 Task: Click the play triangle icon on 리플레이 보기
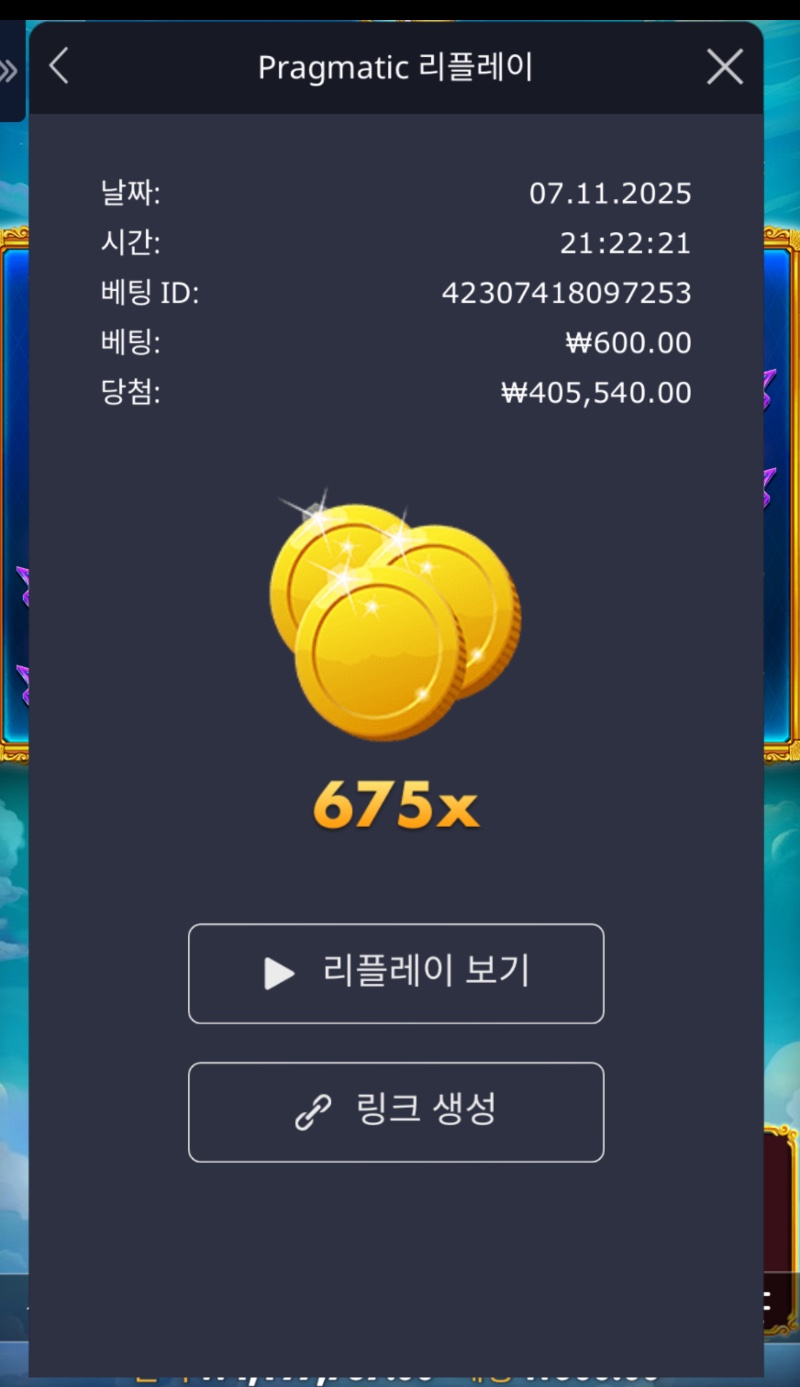click(x=282, y=974)
